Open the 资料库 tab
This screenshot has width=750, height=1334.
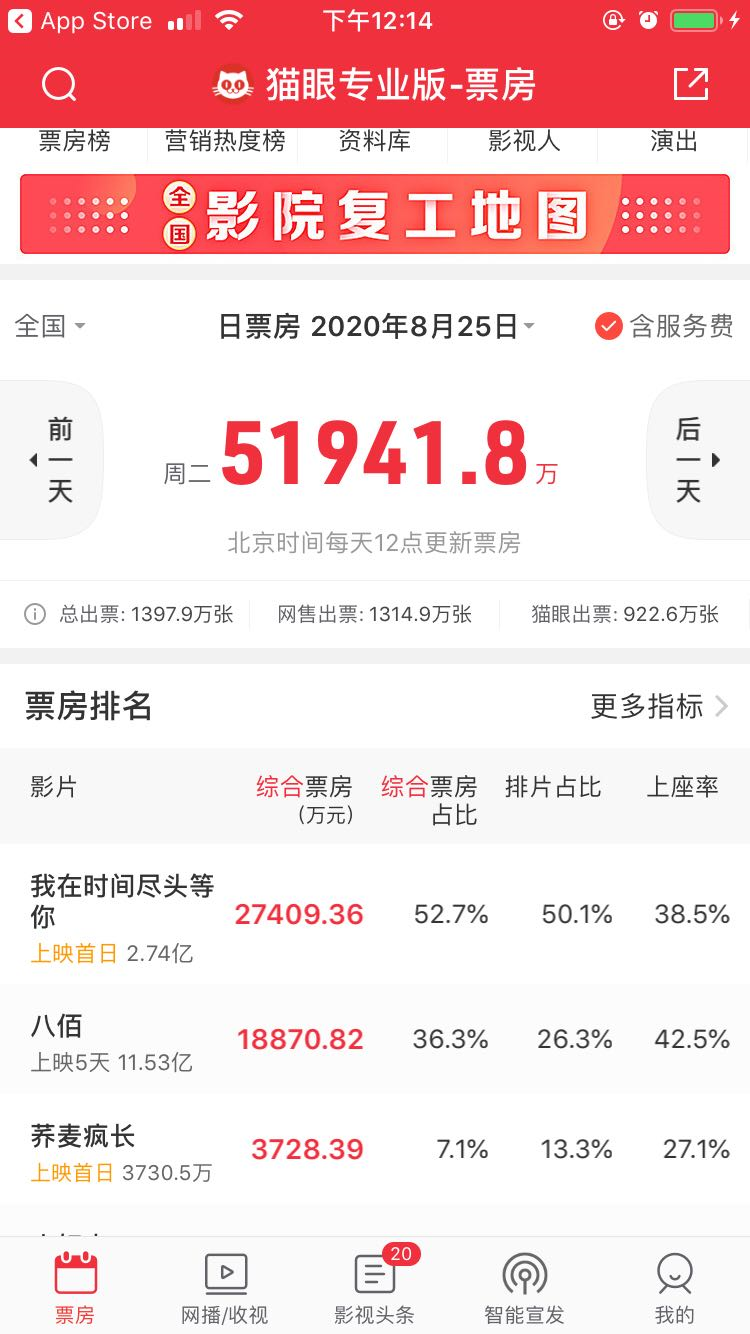point(374,142)
